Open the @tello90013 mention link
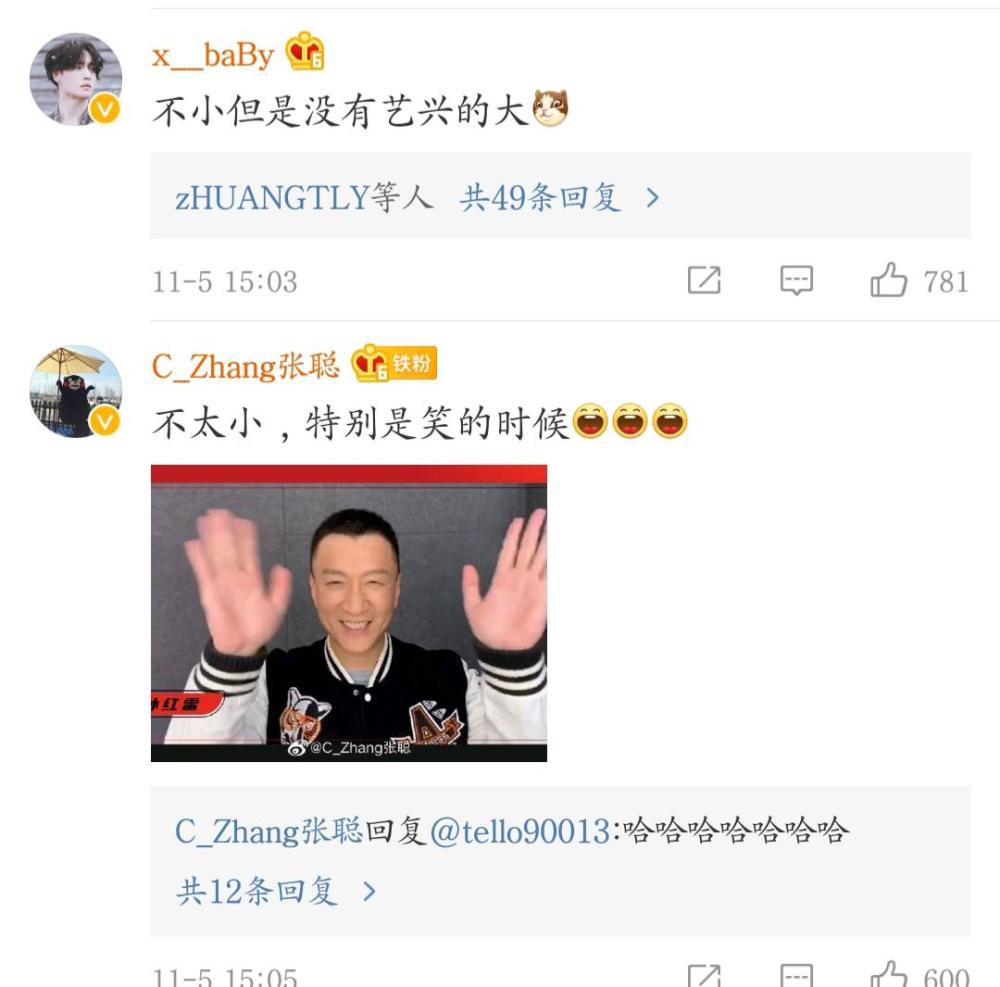 coord(520,831)
